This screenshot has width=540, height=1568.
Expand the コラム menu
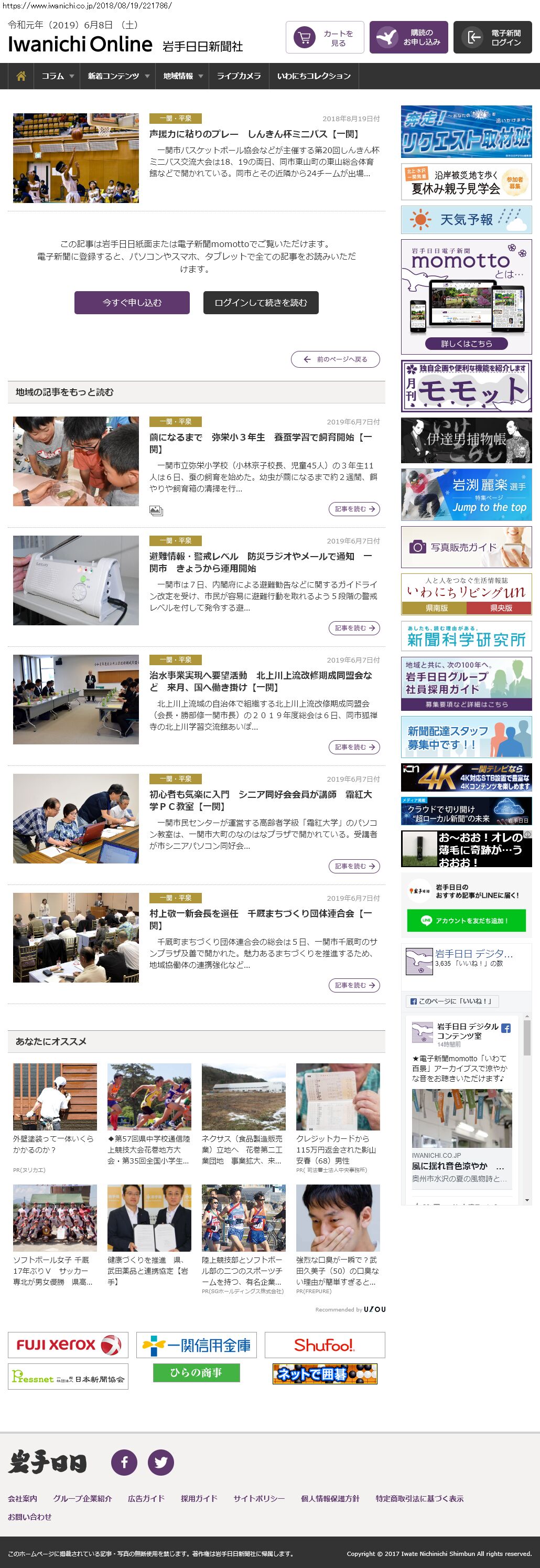(x=57, y=76)
